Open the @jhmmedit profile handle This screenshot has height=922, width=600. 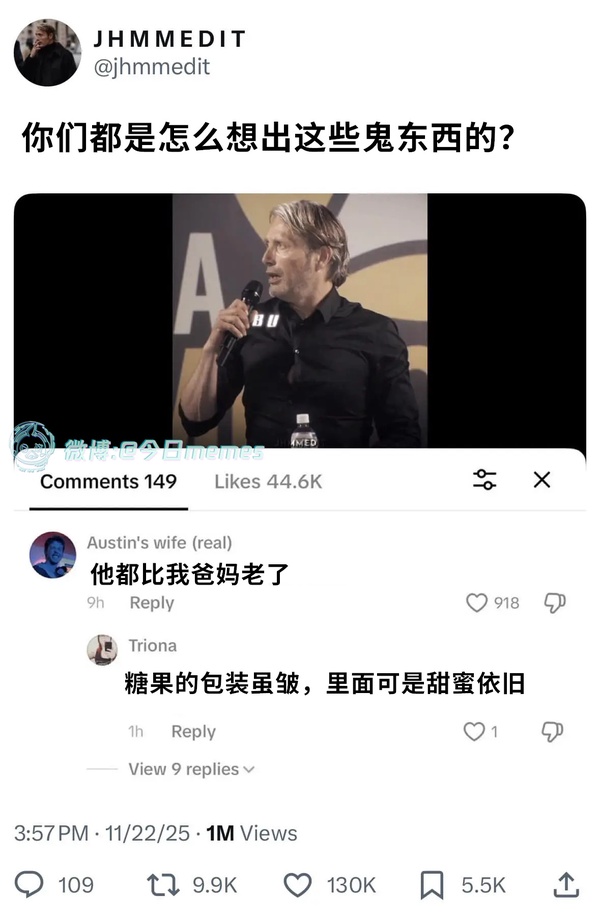[152, 67]
